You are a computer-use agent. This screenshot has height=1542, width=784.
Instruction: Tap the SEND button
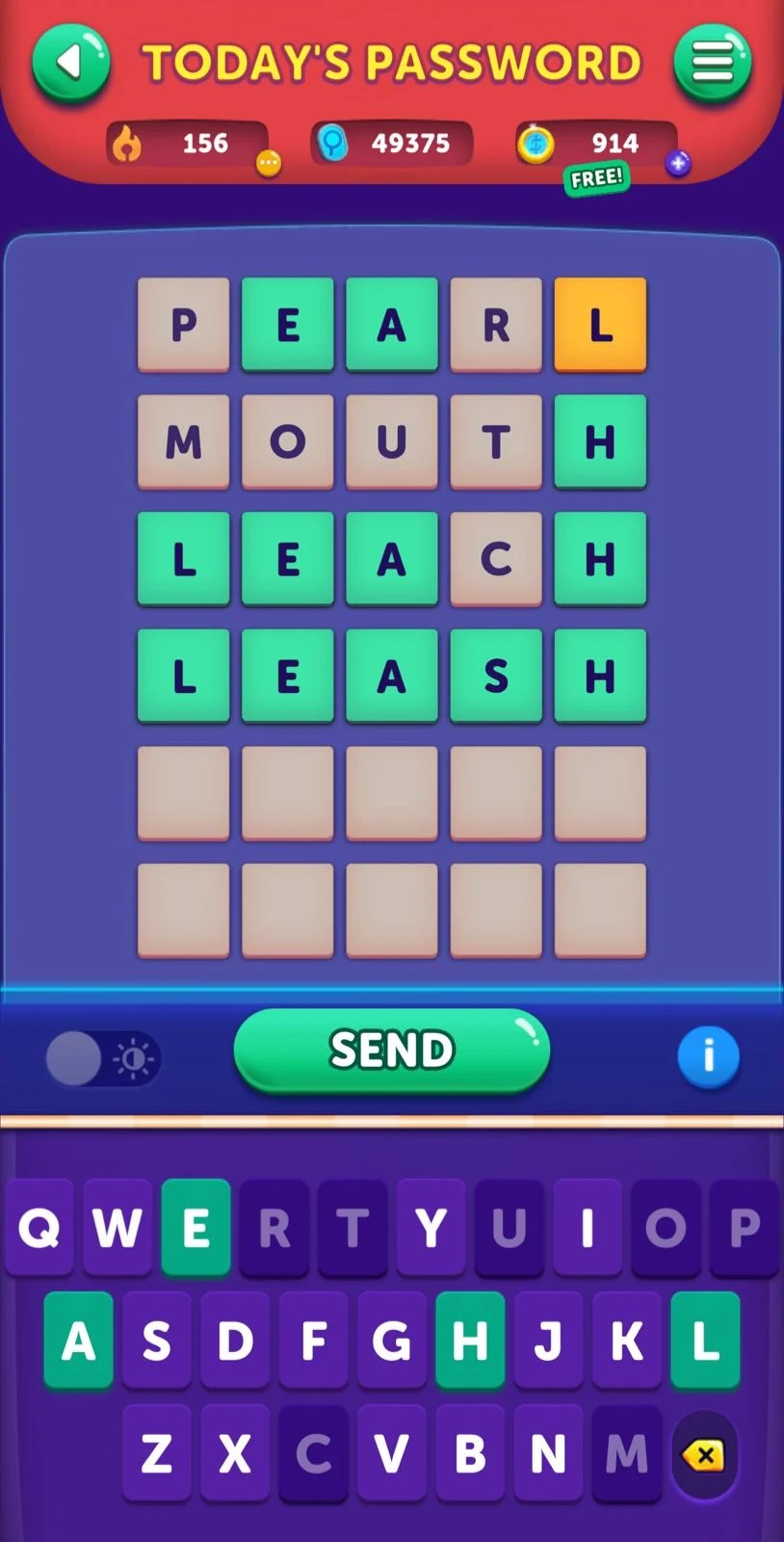[x=391, y=1050]
